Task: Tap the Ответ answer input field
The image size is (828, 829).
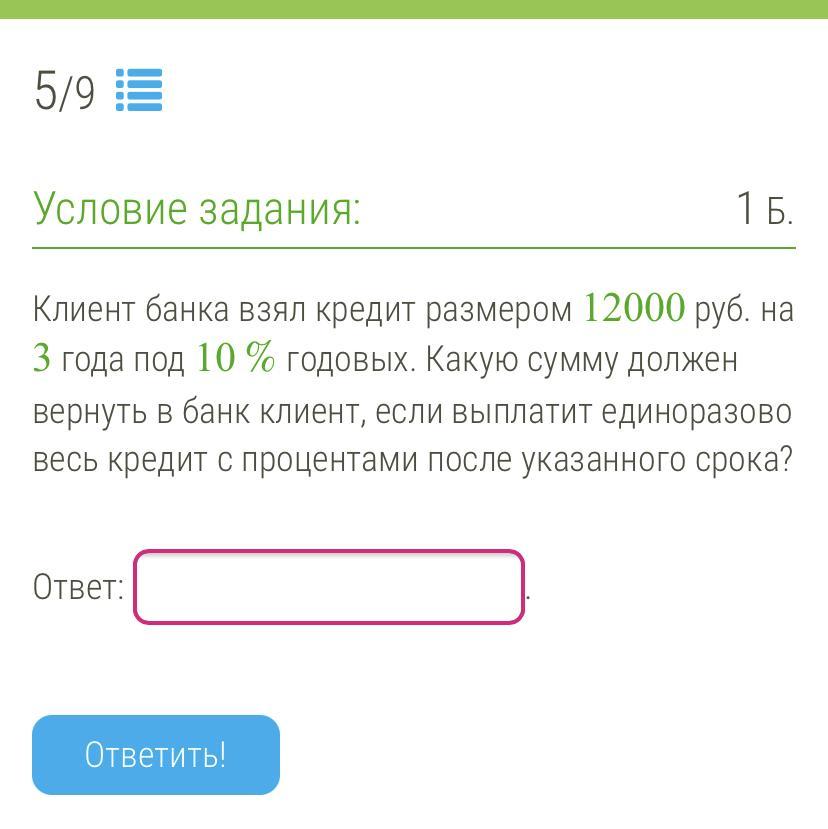Action: coord(329,587)
